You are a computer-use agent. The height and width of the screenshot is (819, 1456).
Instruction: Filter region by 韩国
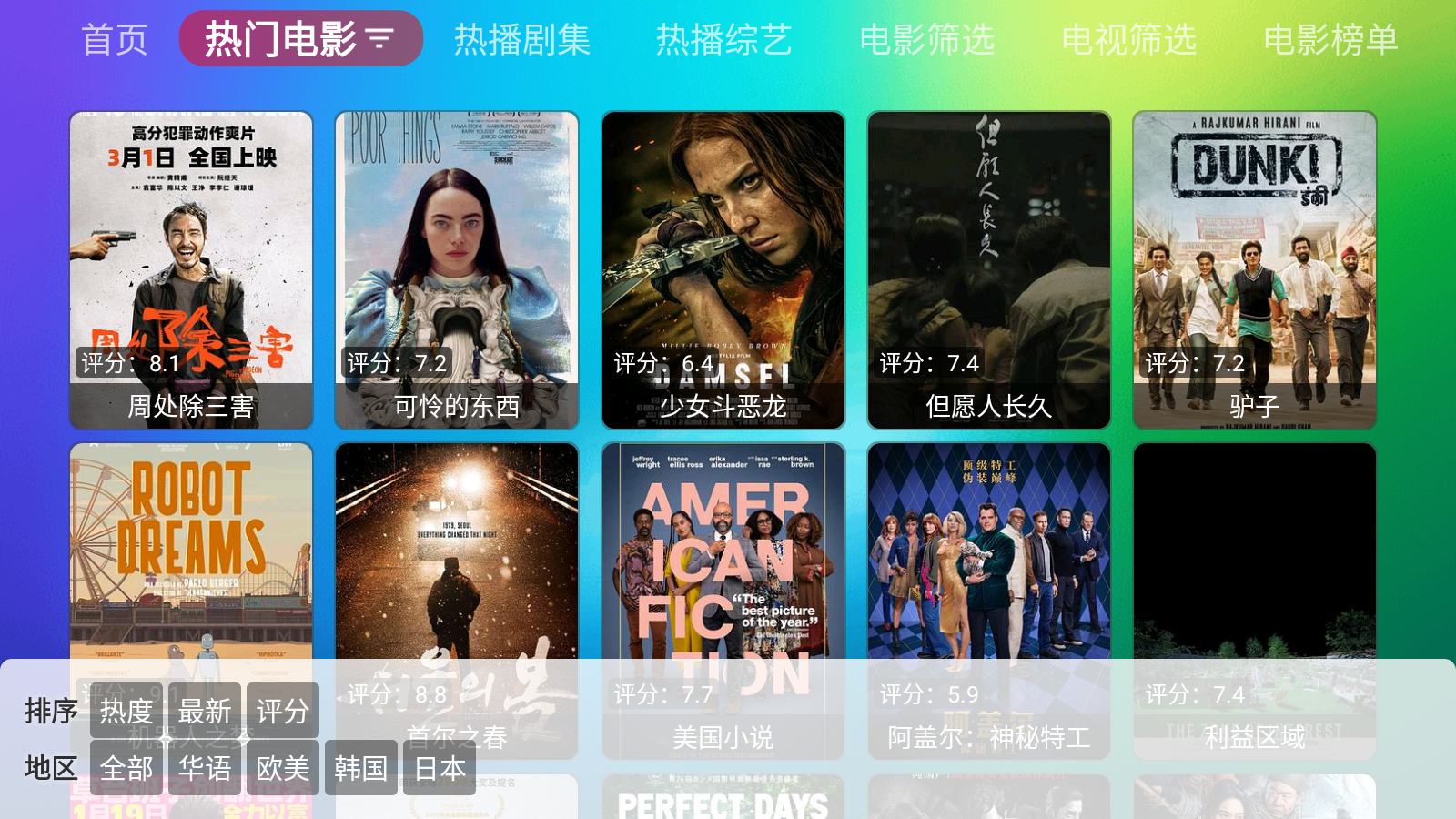(361, 769)
